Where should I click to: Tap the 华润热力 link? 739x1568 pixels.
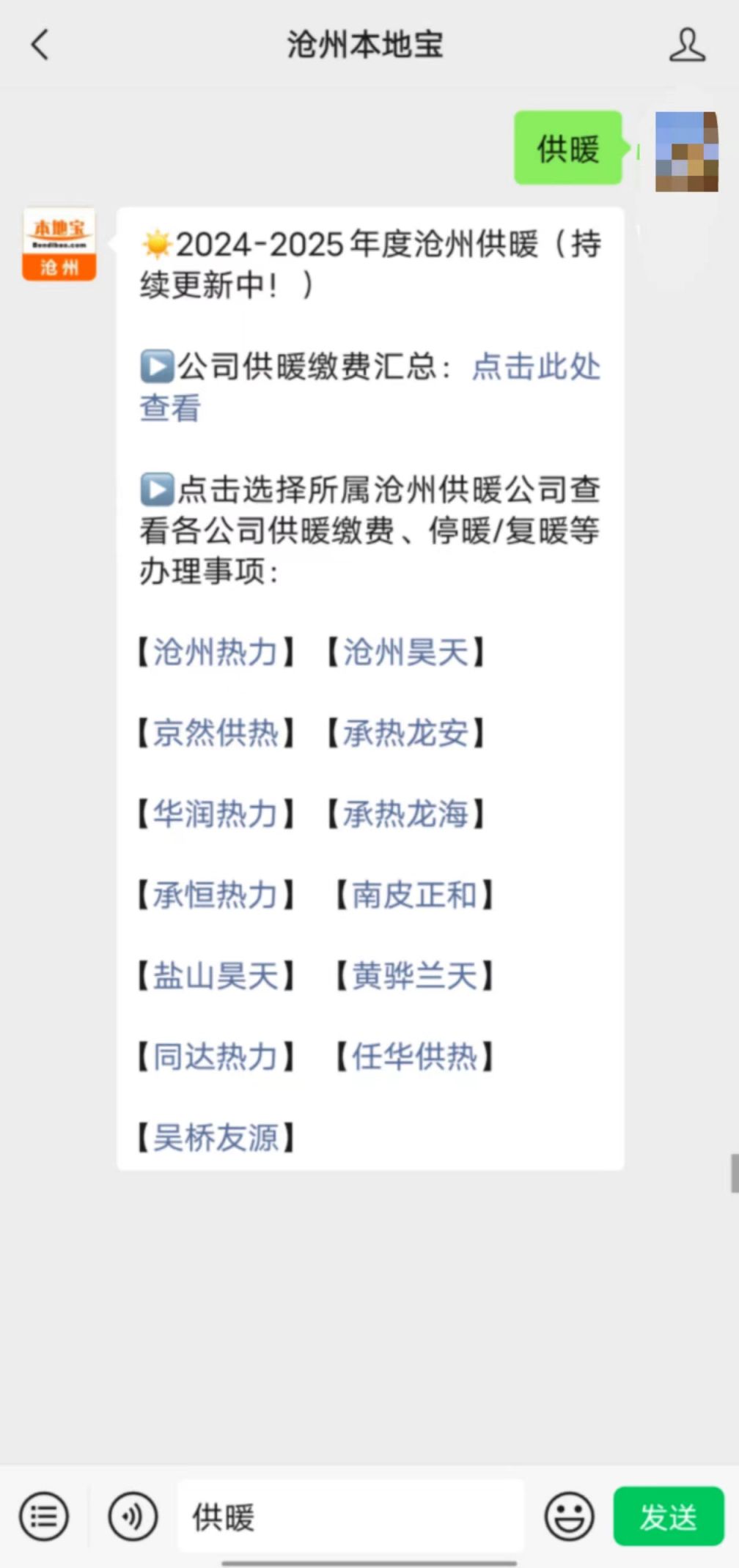pos(215,813)
